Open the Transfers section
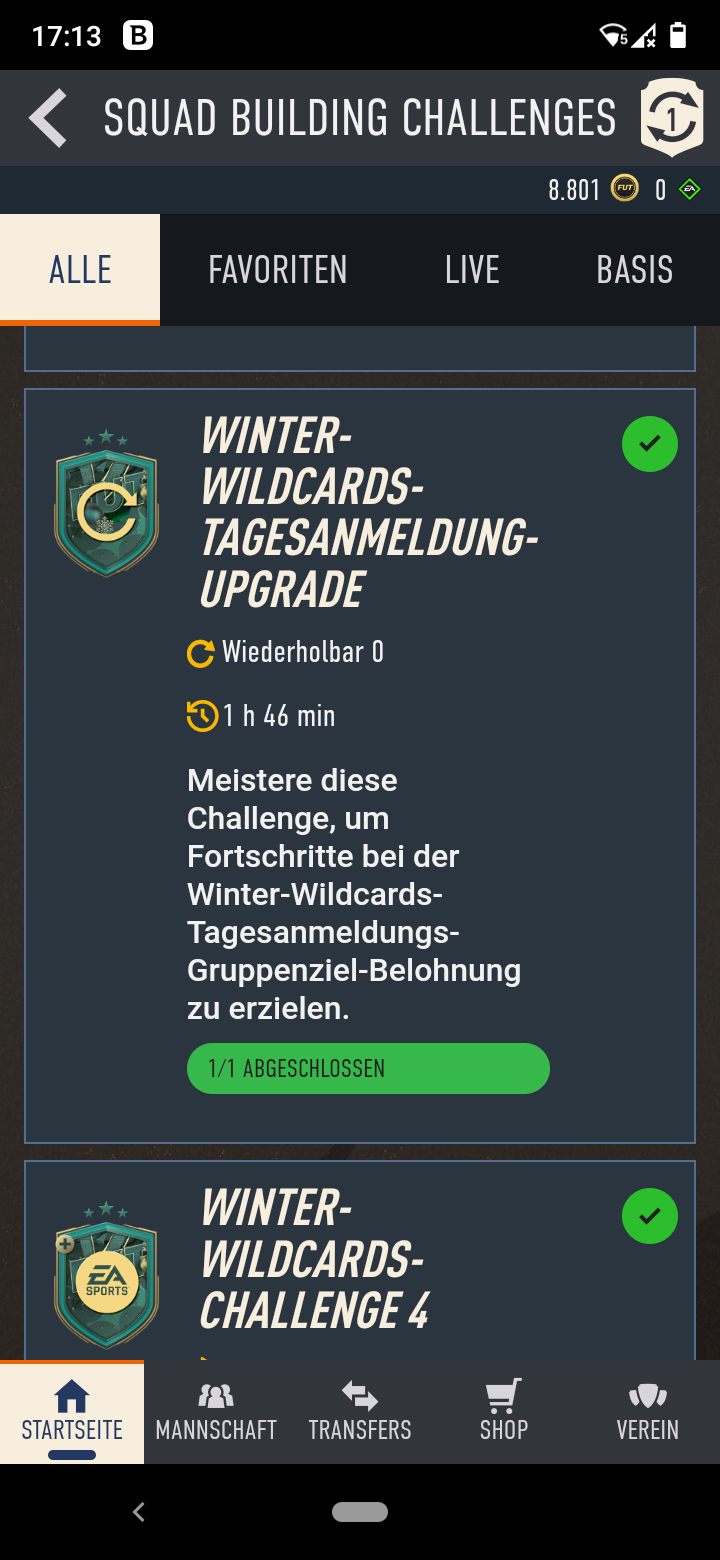Screen dimensions: 720x1560 coord(360,1412)
